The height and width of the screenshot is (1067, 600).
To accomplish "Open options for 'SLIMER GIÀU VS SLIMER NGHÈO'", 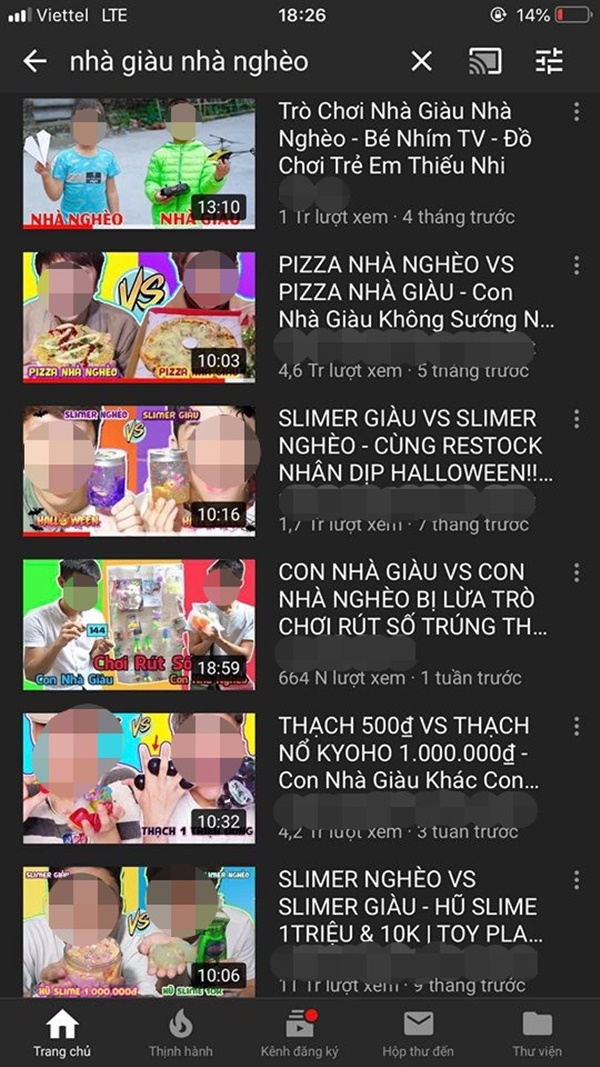I will (576, 419).
